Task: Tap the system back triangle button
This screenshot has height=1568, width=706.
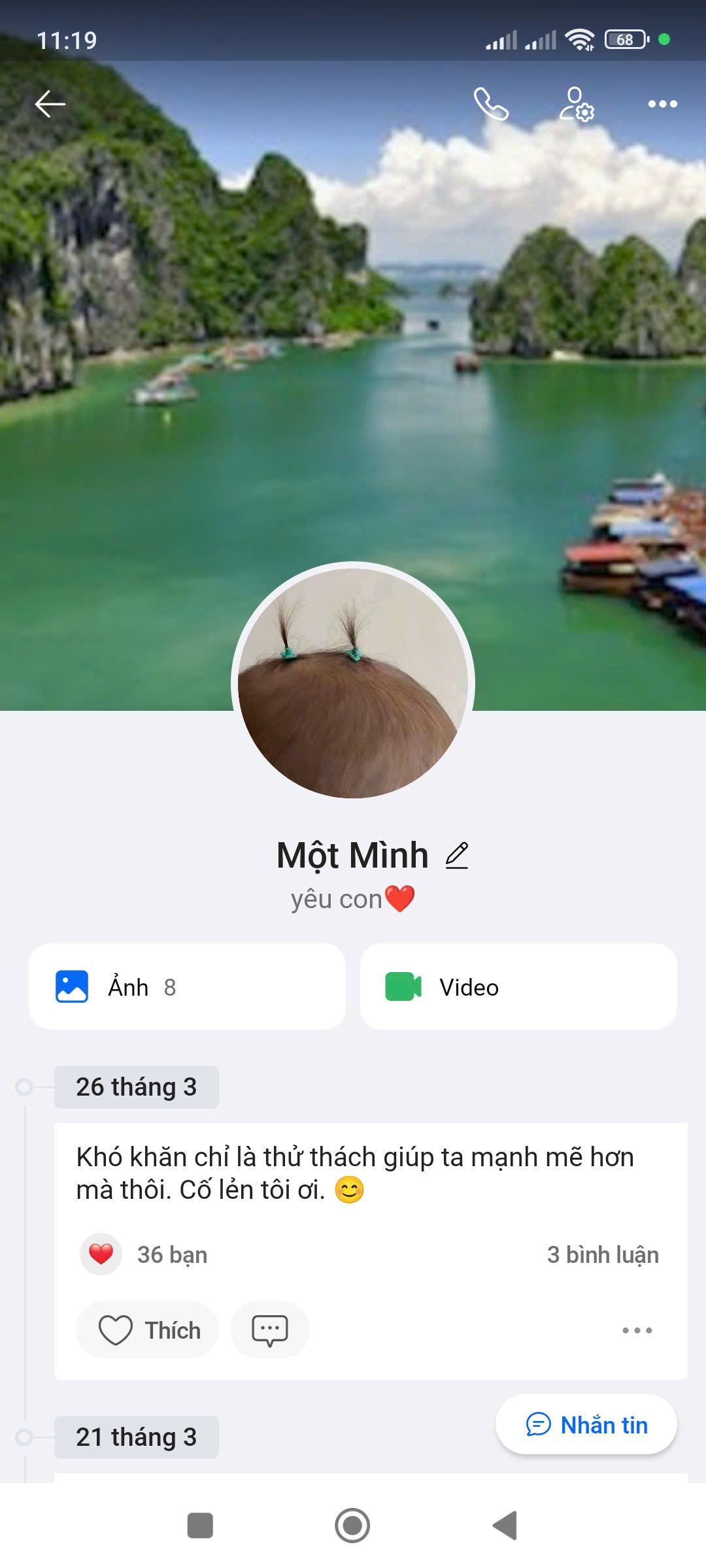Action: click(x=505, y=1526)
